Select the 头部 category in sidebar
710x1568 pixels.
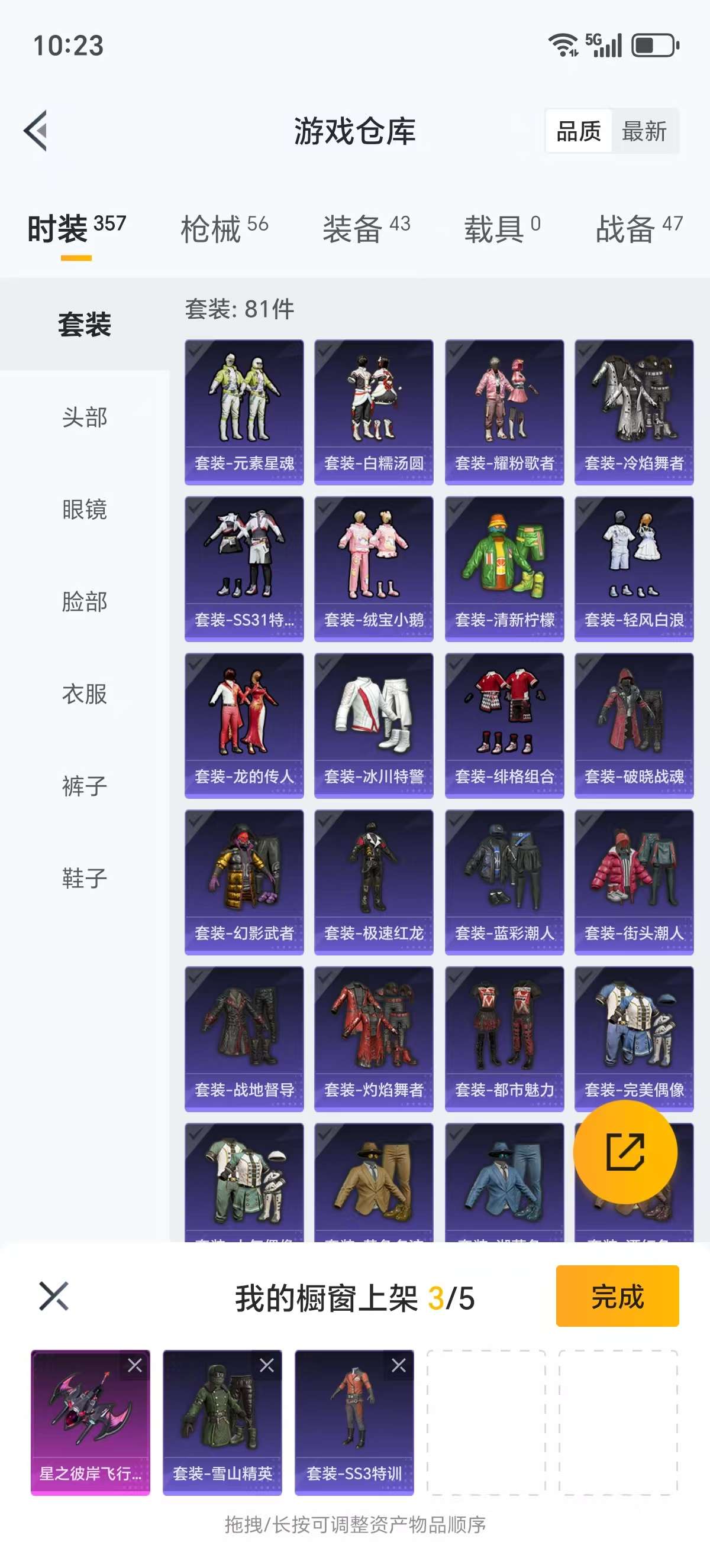pos(84,418)
